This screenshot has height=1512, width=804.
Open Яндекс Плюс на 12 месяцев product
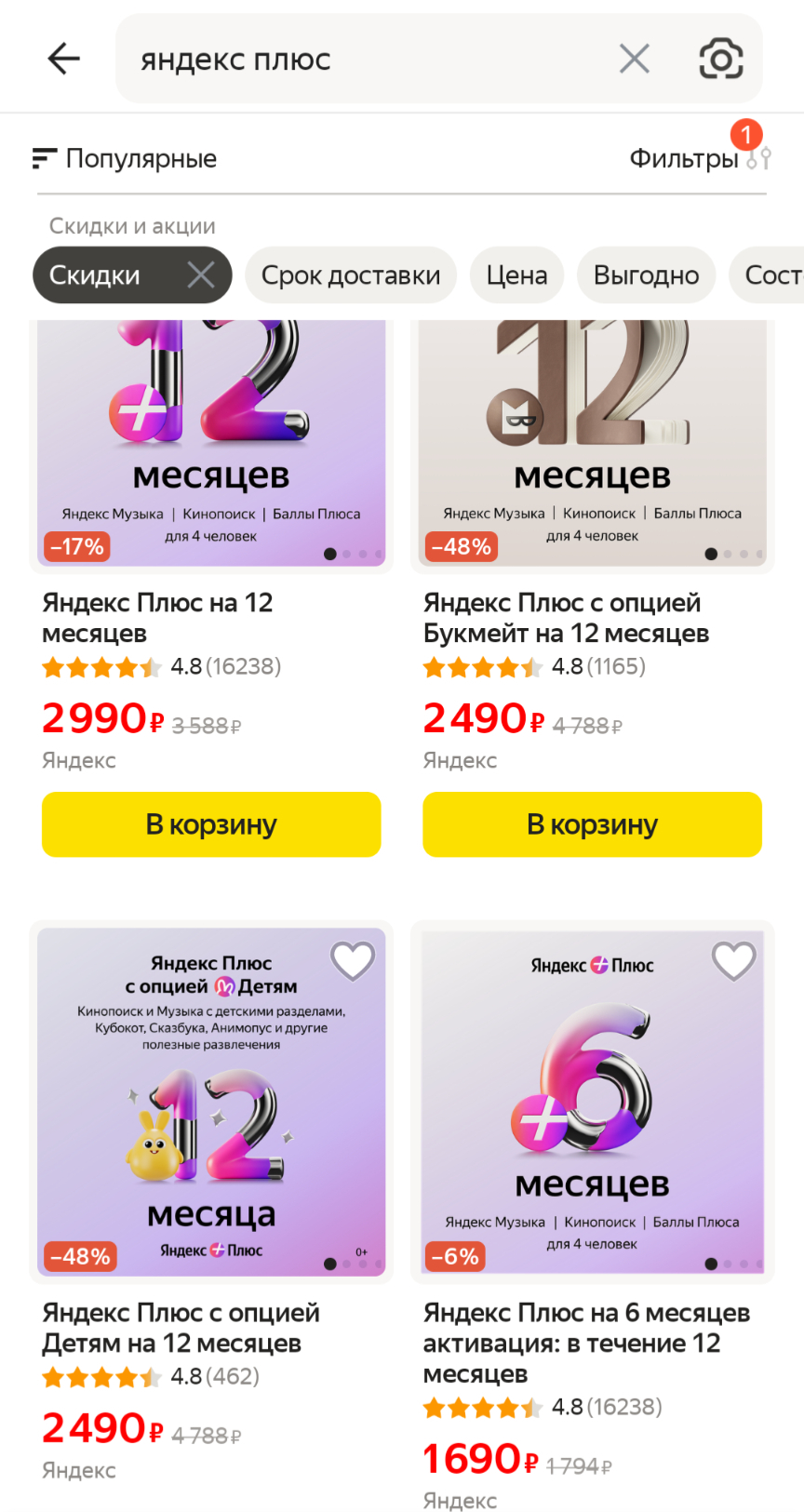(157, 617)
